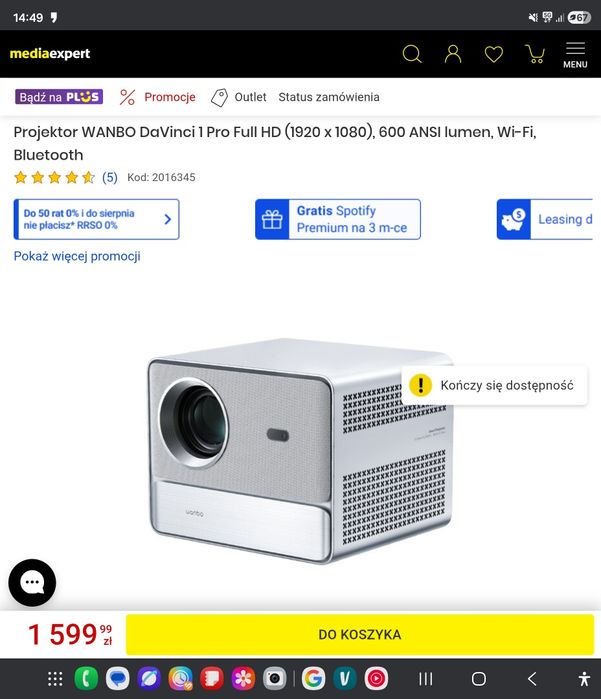This screenshot has width=601, height=699.
Task: Open the shopping cart icon
Action: pos(535,54)
